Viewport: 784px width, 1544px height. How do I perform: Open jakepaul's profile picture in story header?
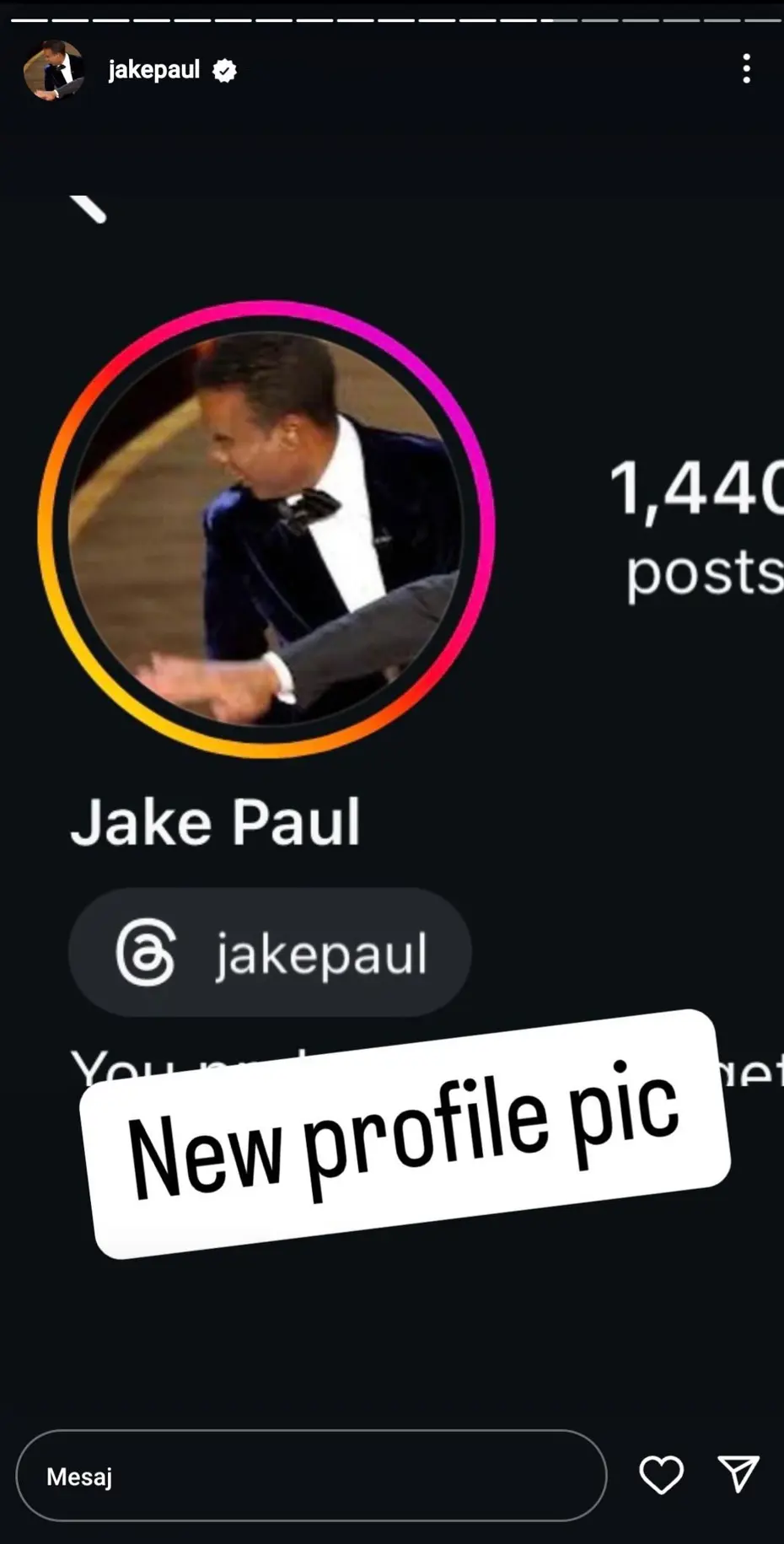pyautogui.click(x=53, y=70)
